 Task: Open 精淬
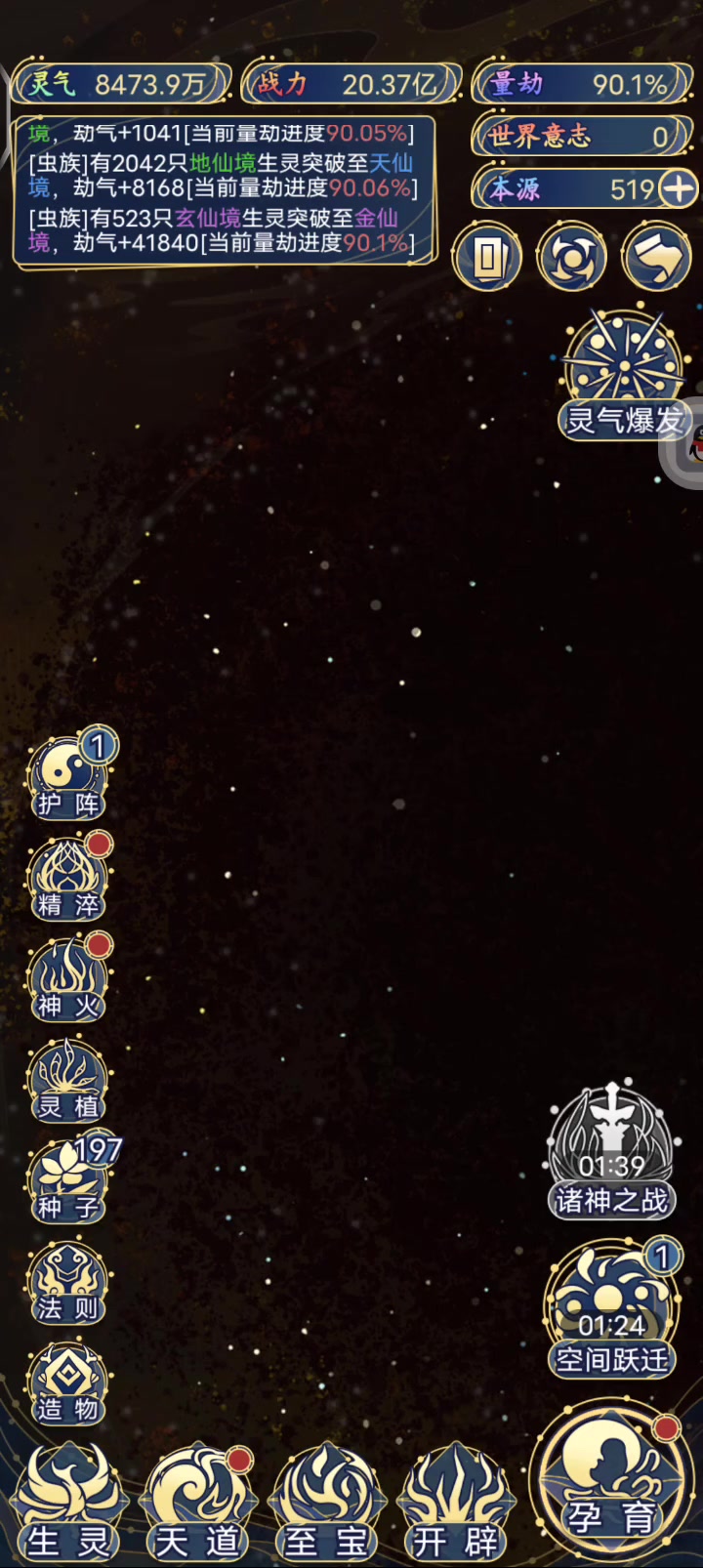[68, 878]
